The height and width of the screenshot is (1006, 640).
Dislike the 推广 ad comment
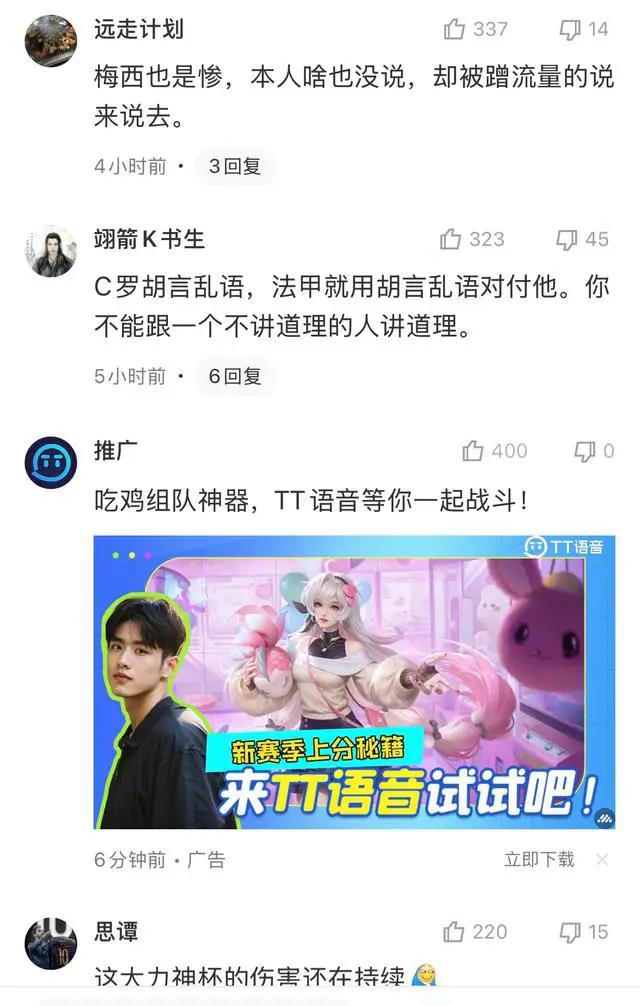coord(585,451)
